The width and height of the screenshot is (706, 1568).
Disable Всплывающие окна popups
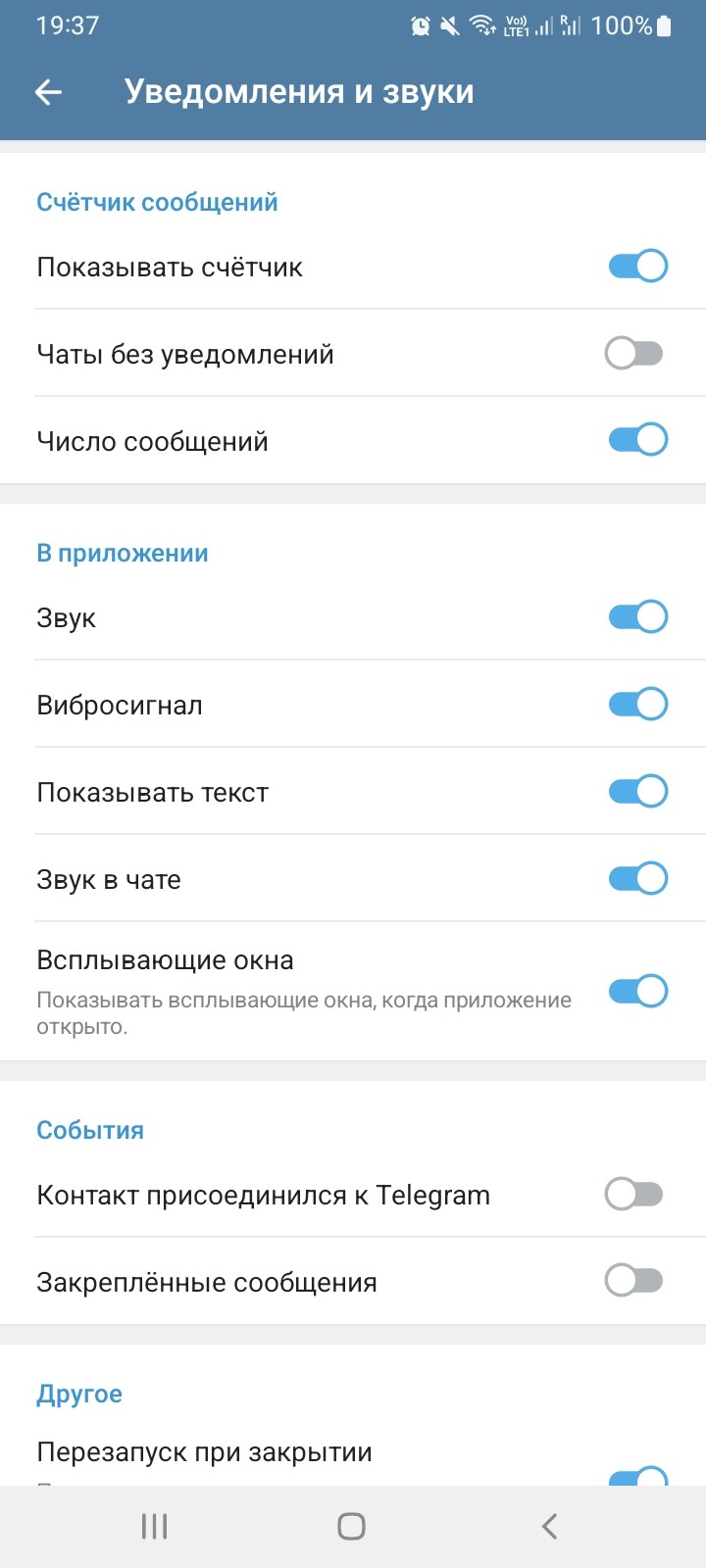tap(637, 992)
